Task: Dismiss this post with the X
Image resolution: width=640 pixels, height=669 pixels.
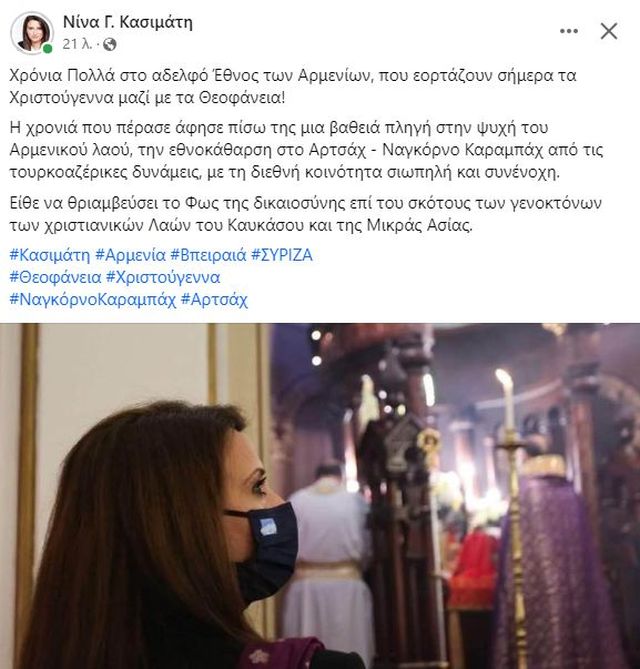Action: point(608,32)
